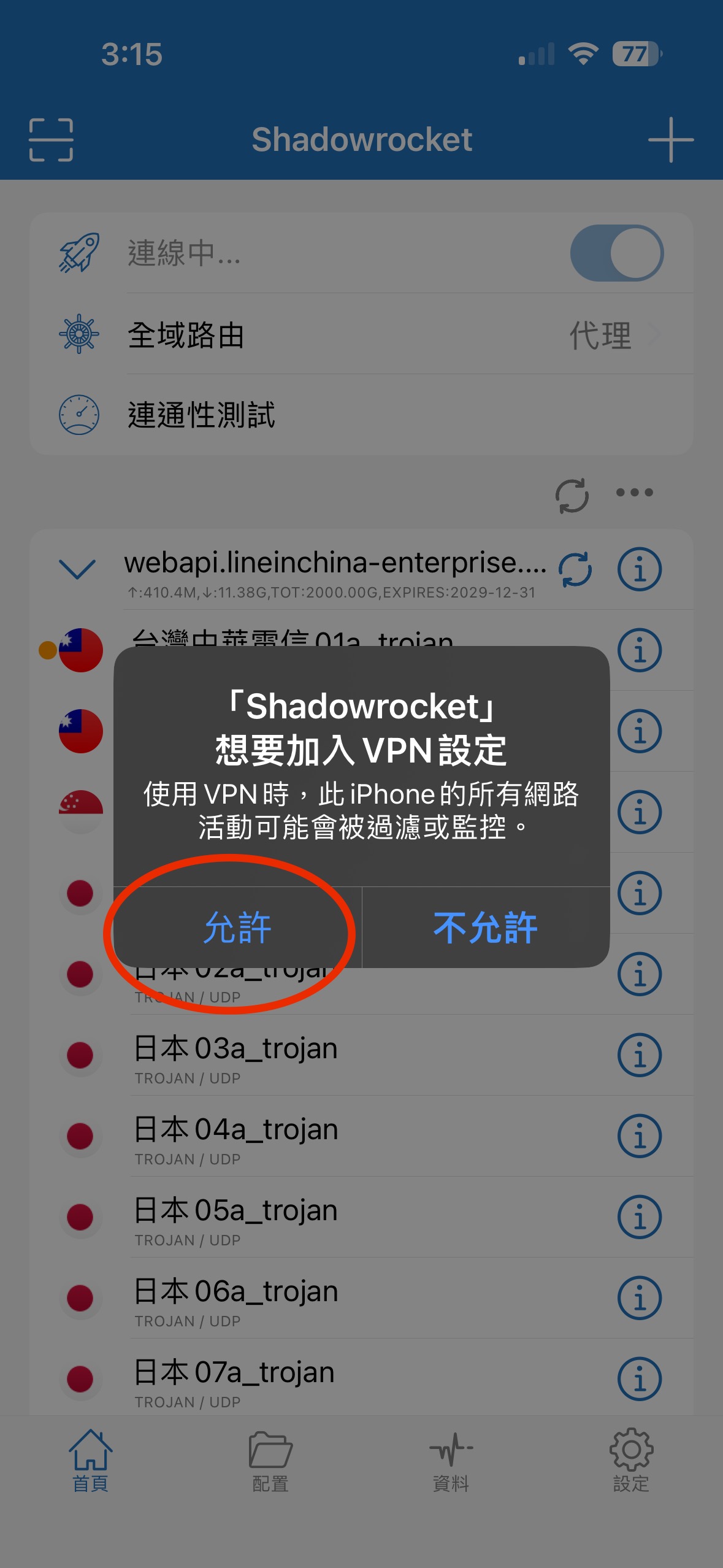Open the three-dot overflow menu
The image size is (723, 1568).
635,492
